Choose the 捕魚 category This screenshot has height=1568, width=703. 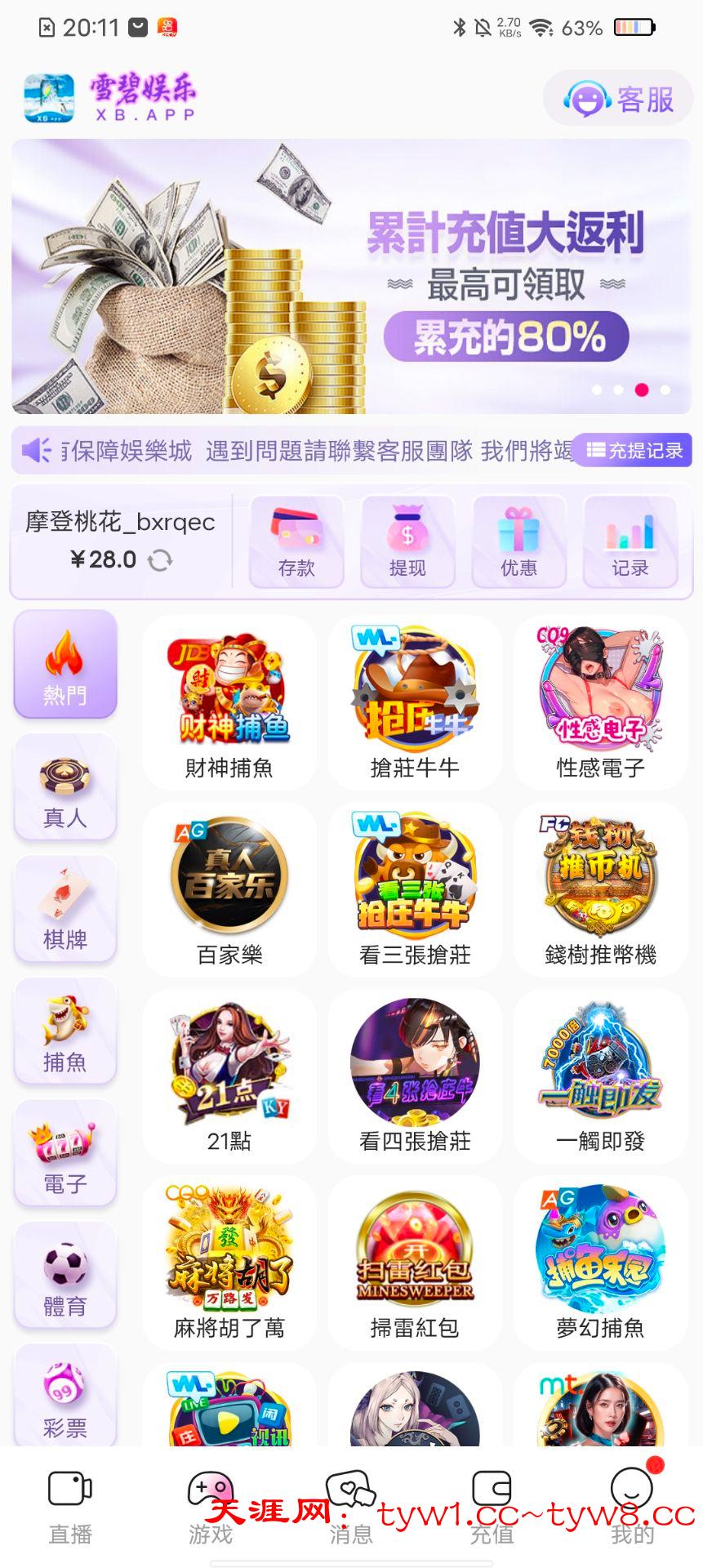[x=65, y=1031]
